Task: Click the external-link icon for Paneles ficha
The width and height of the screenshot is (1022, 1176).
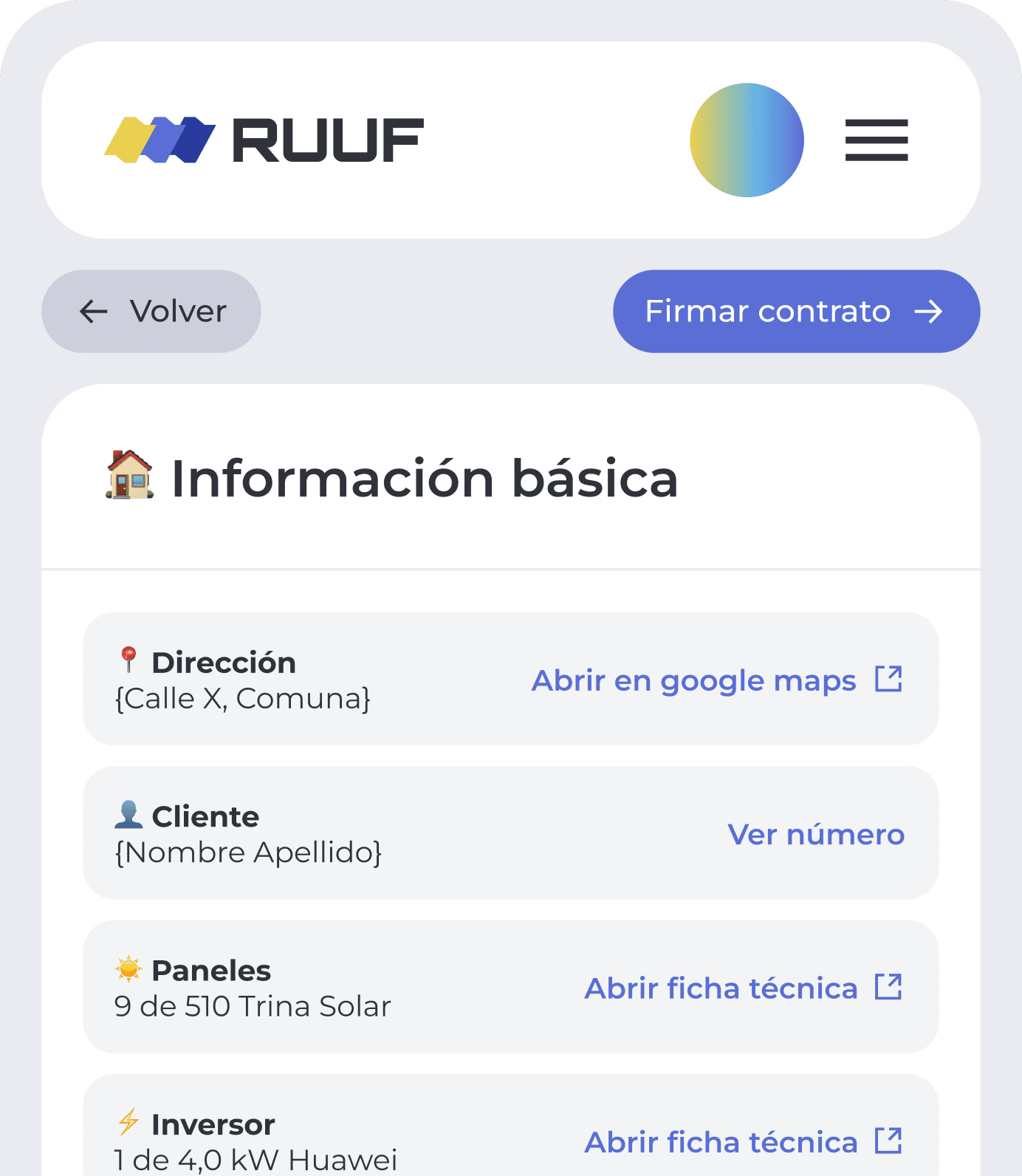Action: point(890,986)
